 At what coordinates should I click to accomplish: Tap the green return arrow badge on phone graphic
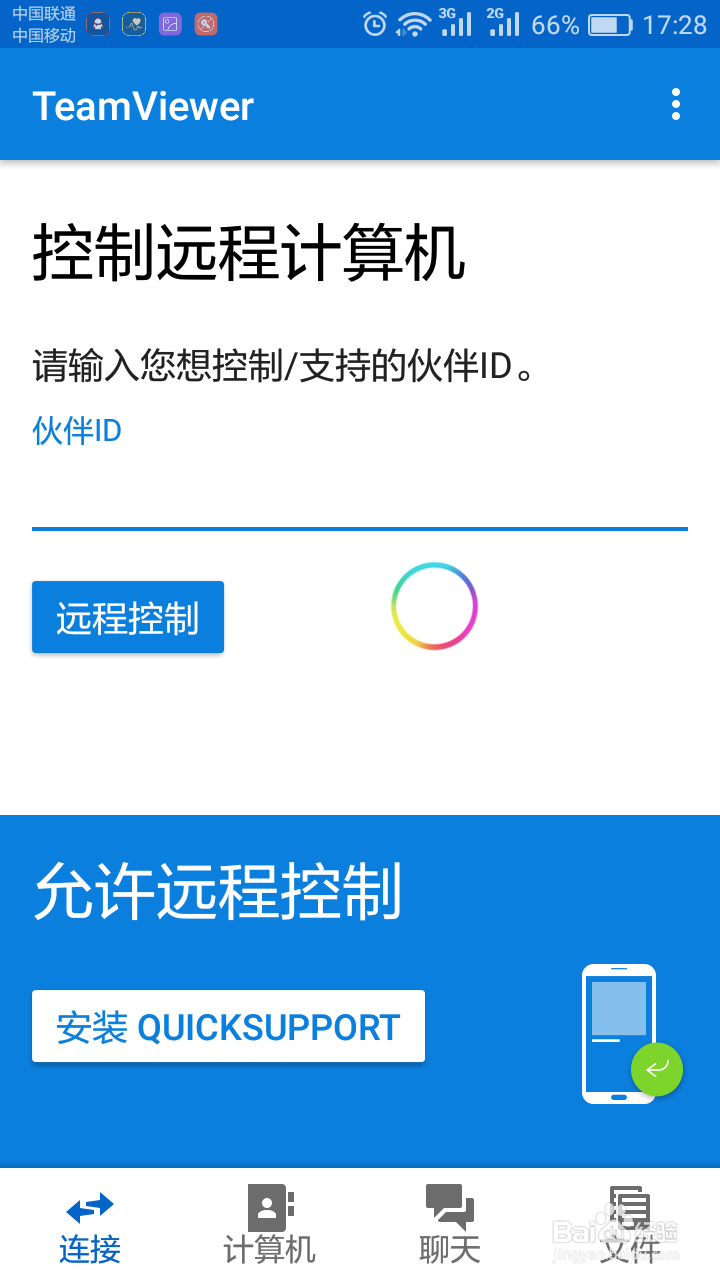pyautogui.click(x=657, y=1069)
